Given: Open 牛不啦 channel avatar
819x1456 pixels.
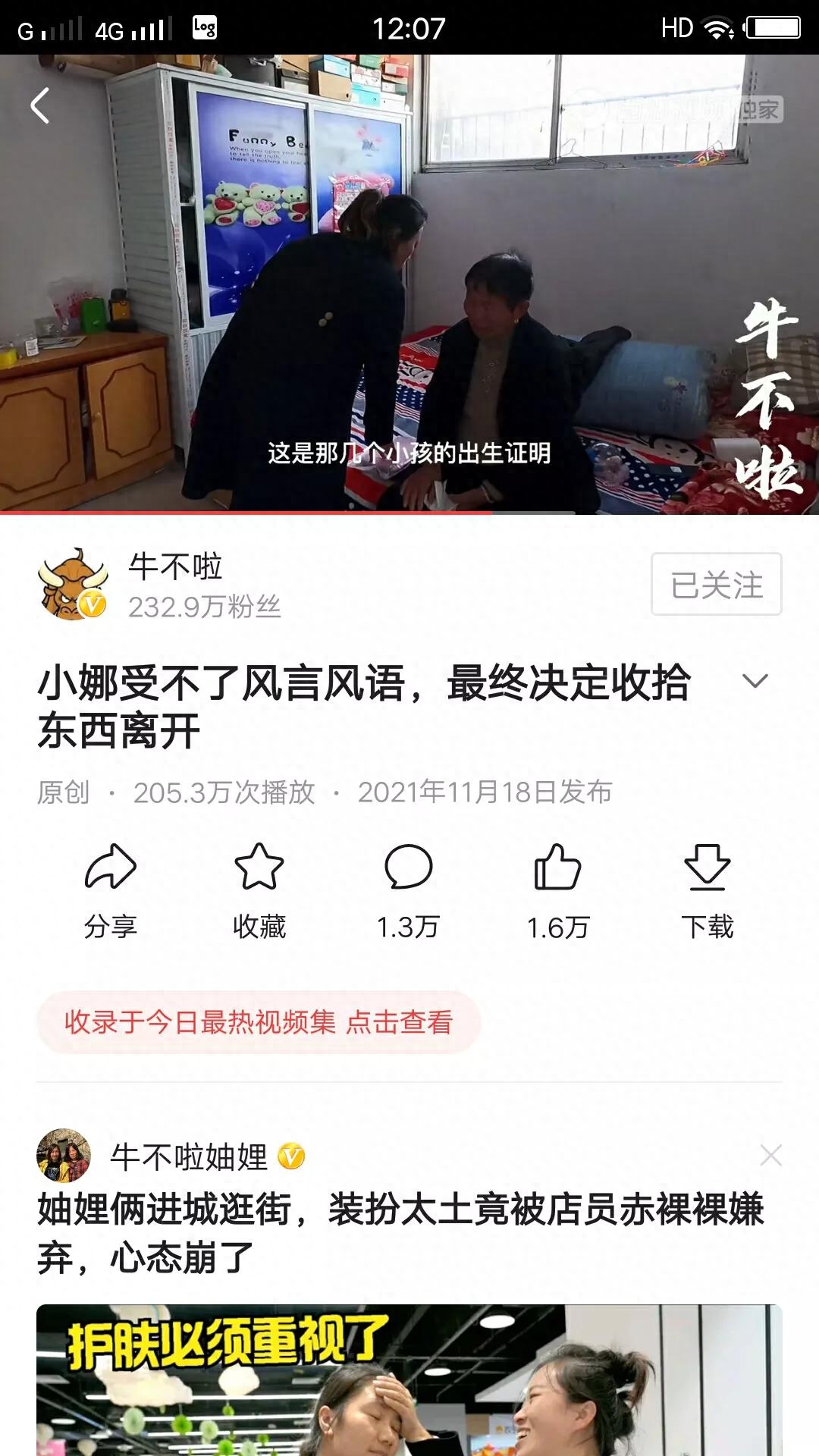Looking at the screenshot, I should coord(73,584).
